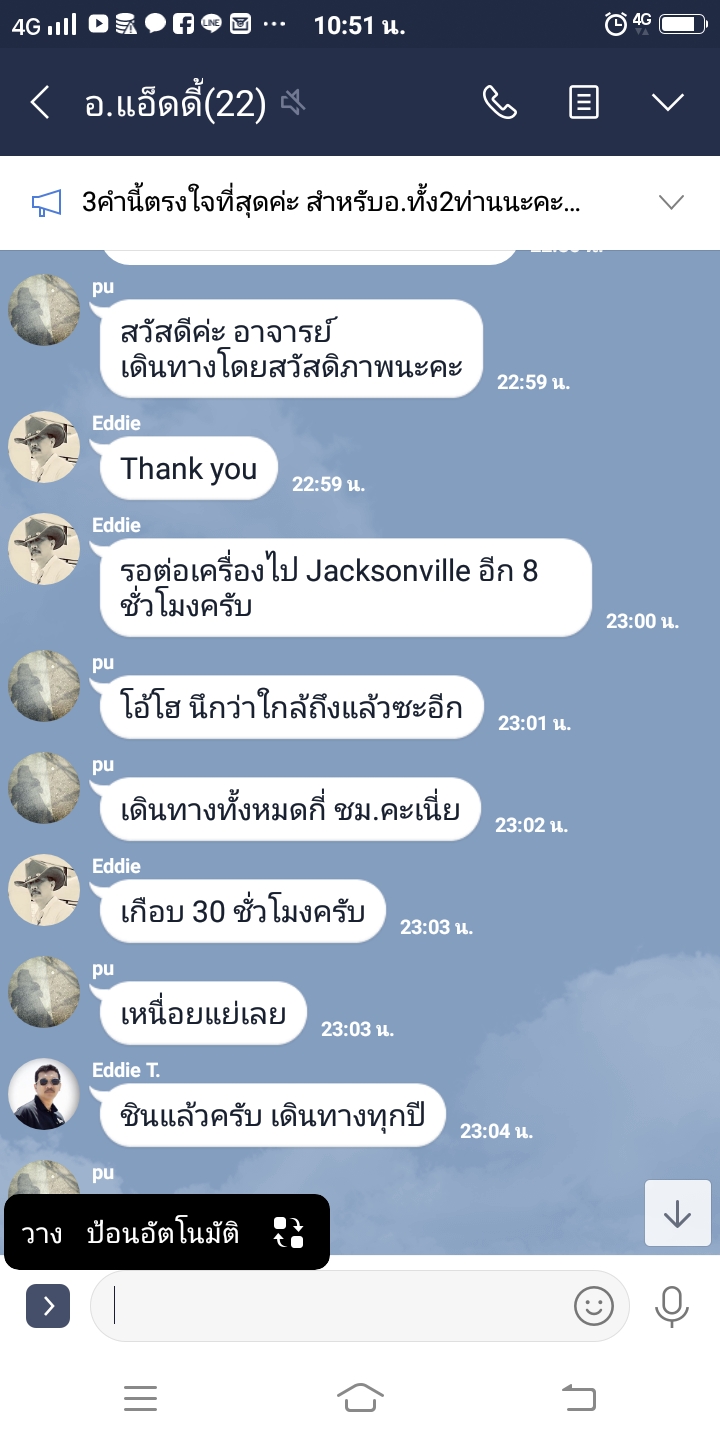Open the emoji sticker picker
Image resolution: width=720 pixels, height=1440 pixels.
click(x=593, y=1306)
